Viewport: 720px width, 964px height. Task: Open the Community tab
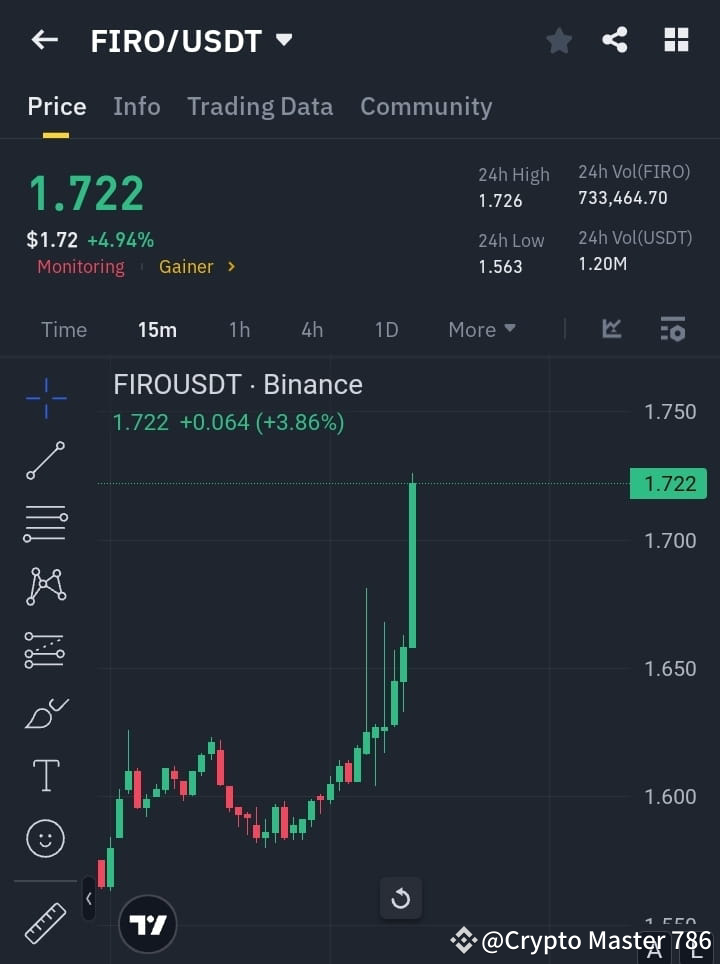(x=426, y=107)
